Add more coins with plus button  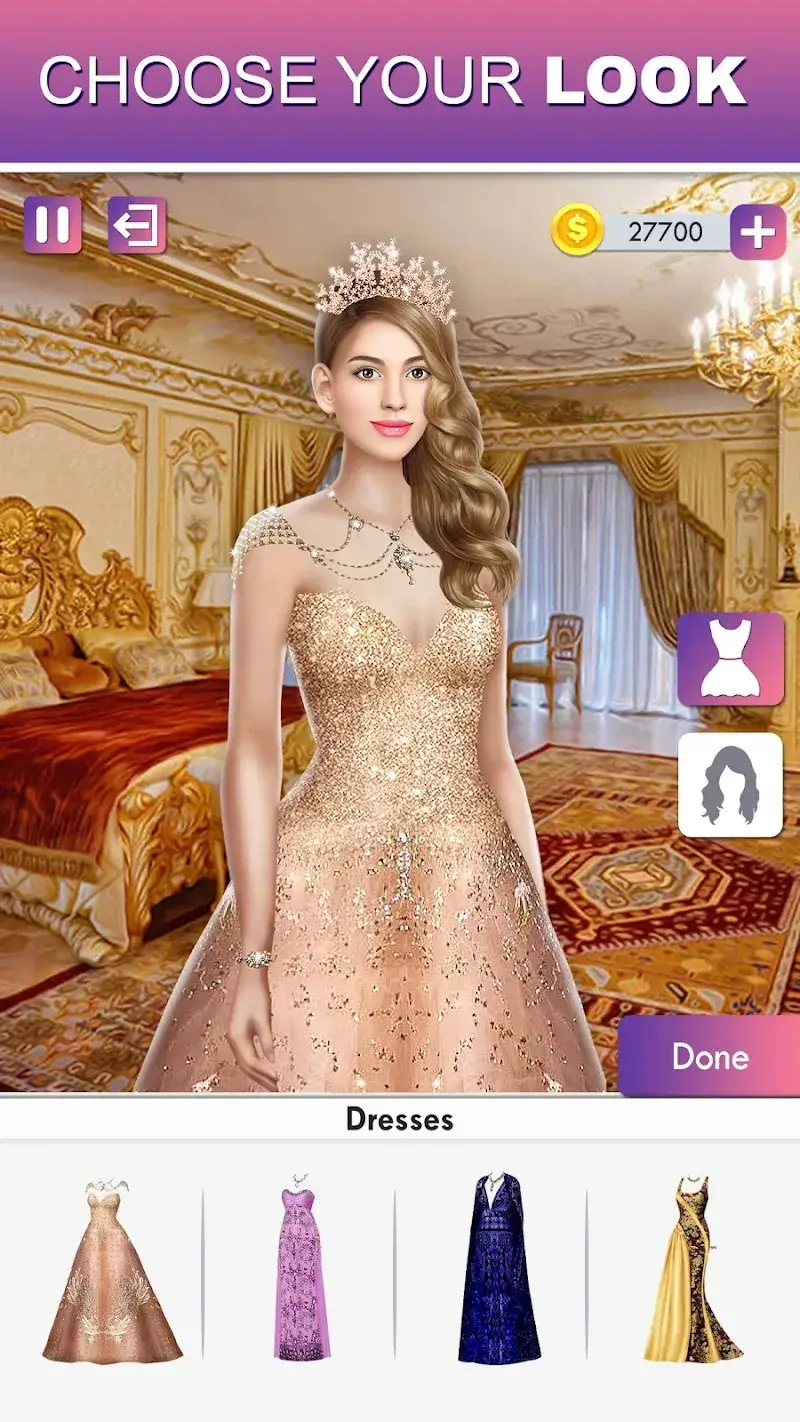[x=757, y=233]
